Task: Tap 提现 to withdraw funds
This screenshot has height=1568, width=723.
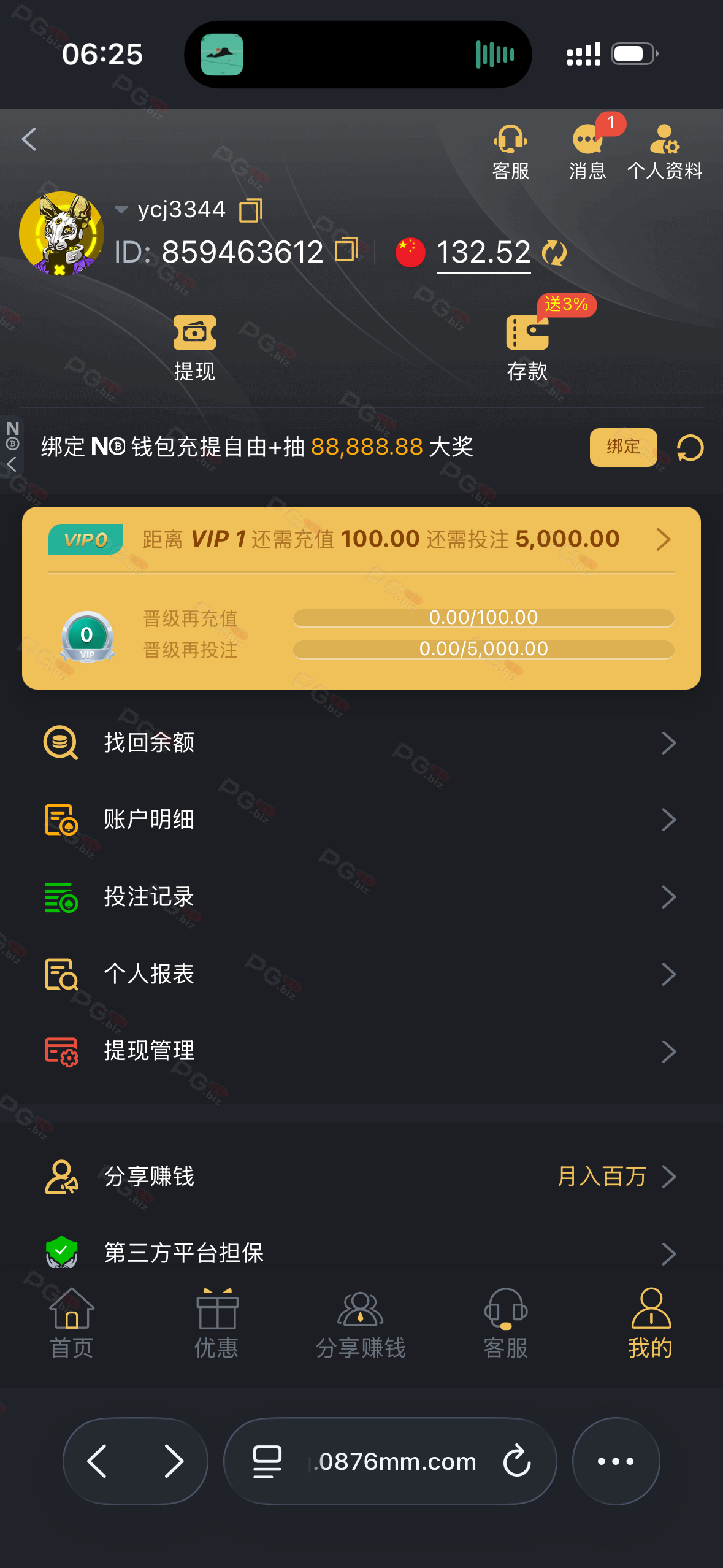Action: point(194,346)
